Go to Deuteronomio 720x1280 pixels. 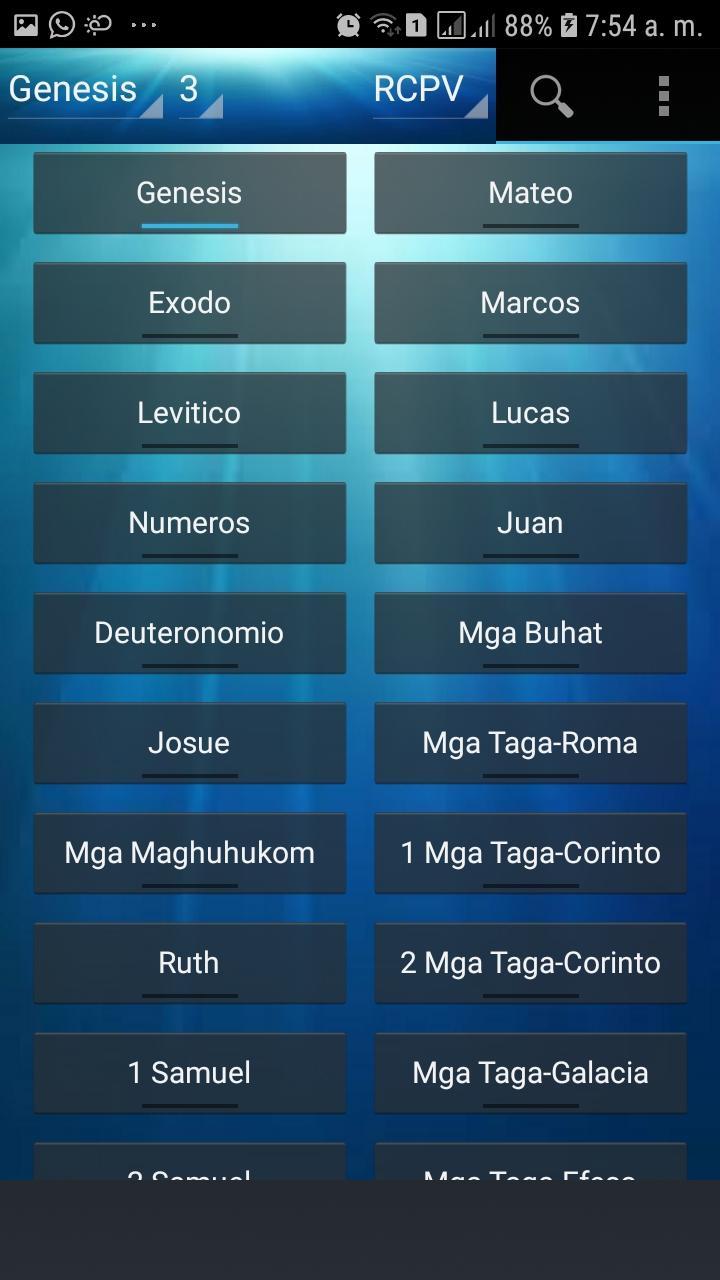pyautogui.click(x=190, y=633)
